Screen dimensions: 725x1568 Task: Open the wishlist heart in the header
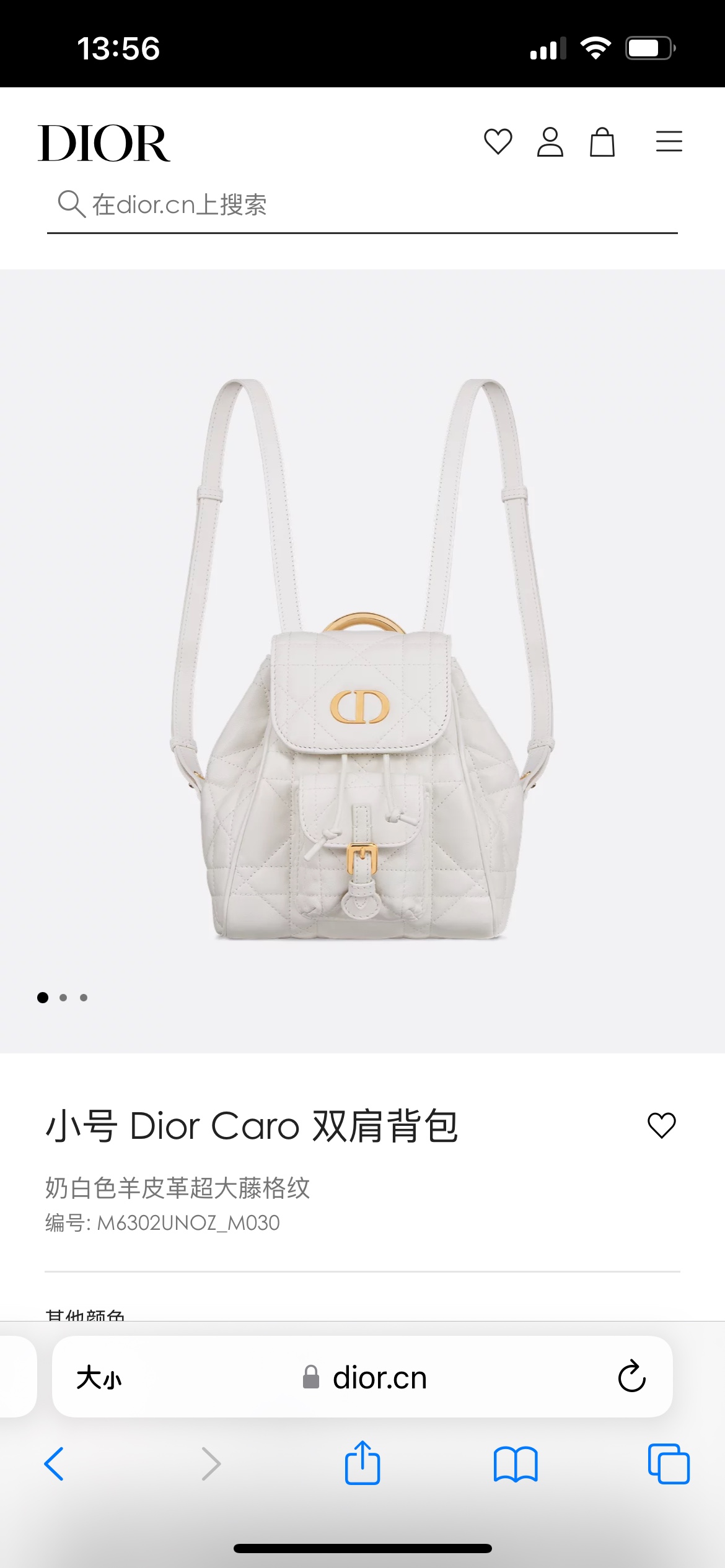pos(498,142)
